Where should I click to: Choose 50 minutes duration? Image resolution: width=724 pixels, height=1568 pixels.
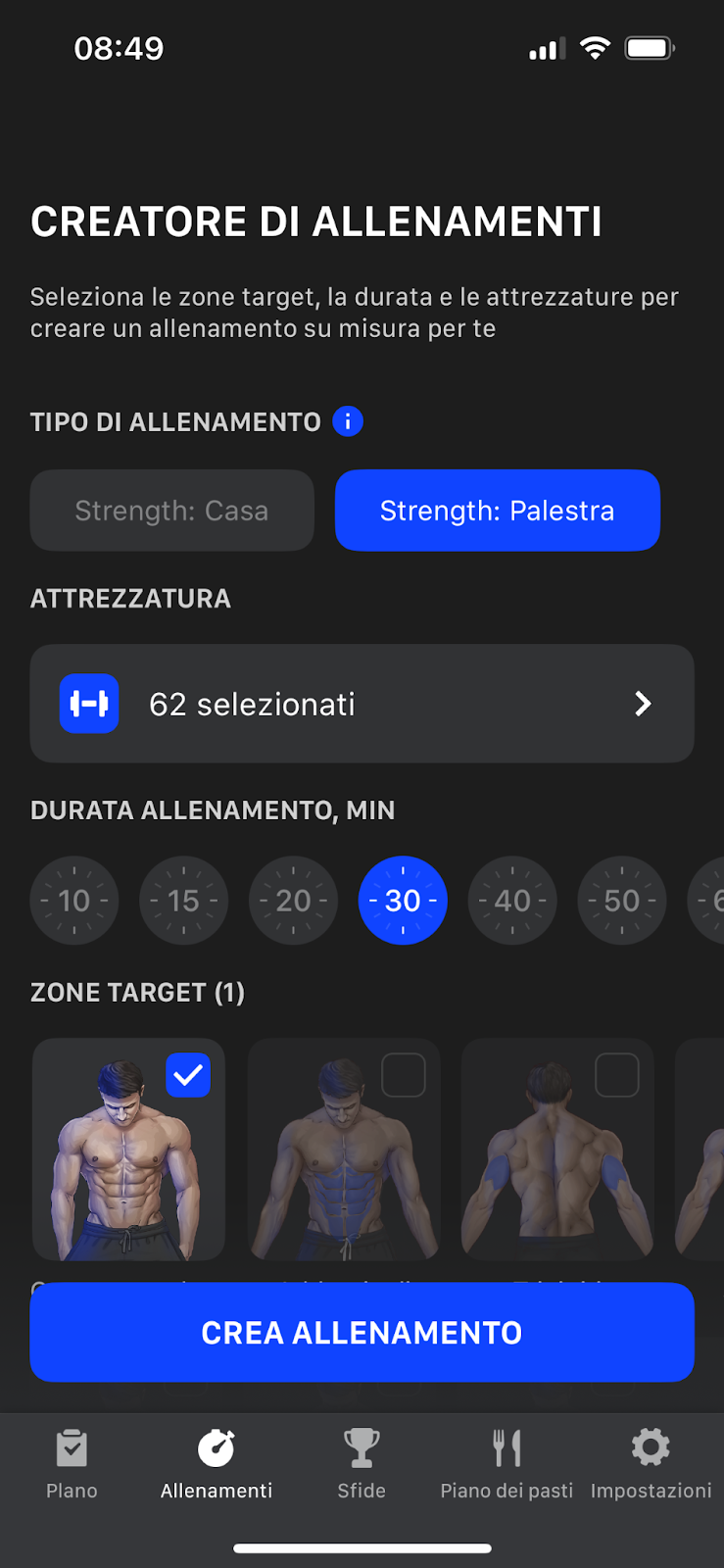point(622,901)
